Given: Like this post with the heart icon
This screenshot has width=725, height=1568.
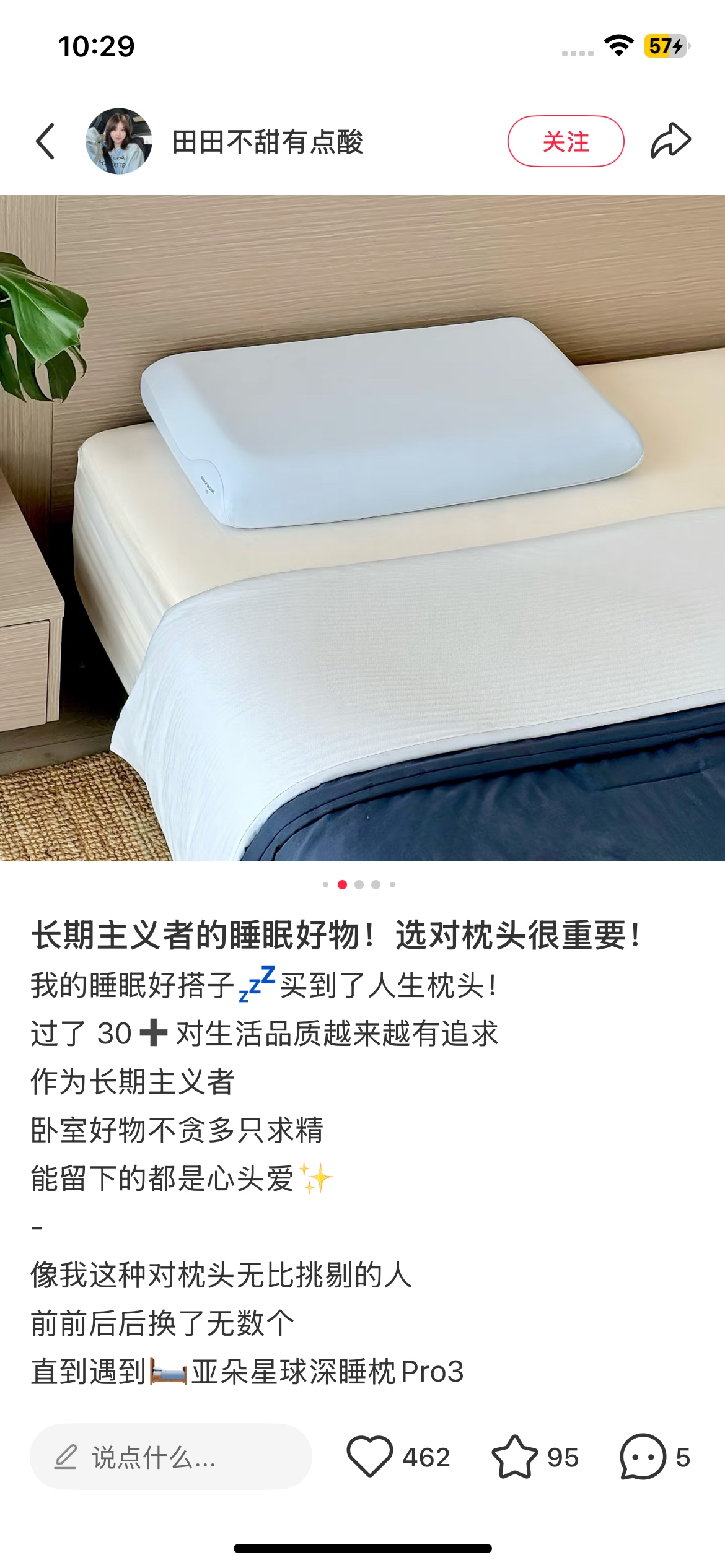Looking at the screenshot, I should pos(370,1457).
